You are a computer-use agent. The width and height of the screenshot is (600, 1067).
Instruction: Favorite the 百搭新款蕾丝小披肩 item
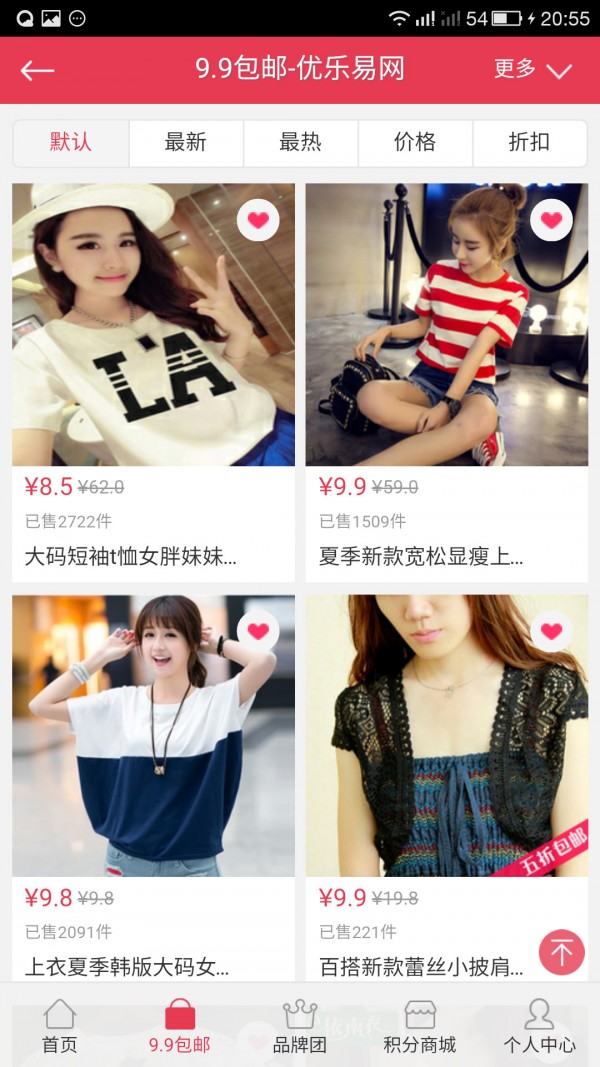click(551, 631)
